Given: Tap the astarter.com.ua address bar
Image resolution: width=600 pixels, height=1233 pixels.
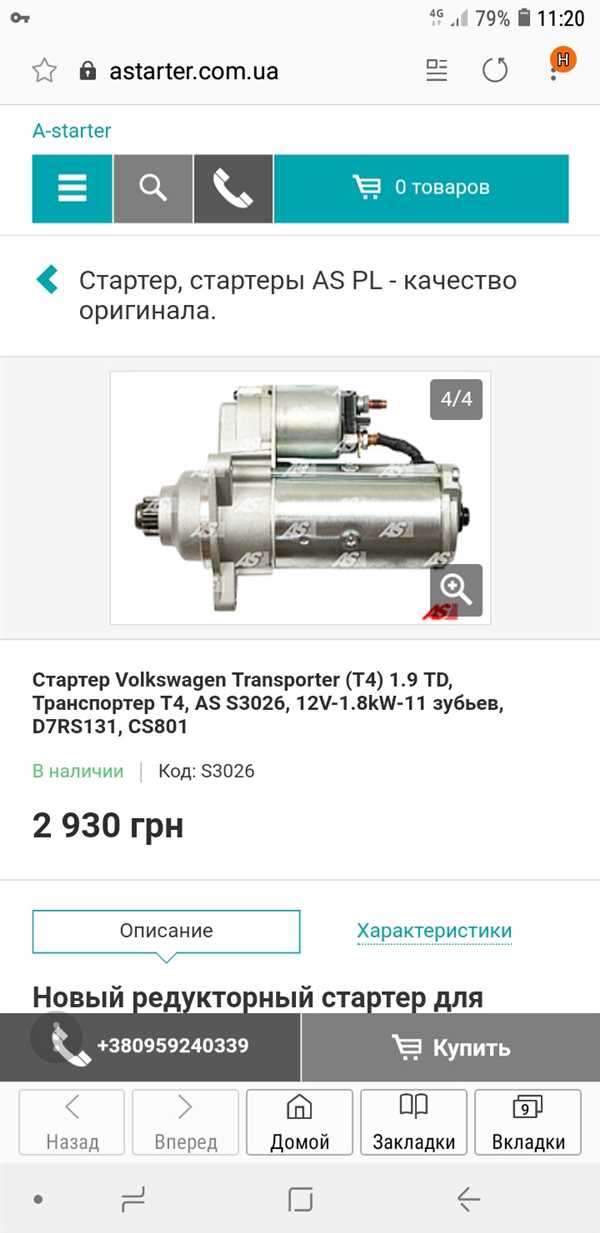Looking at the screenshot, I should coord(194,71).
